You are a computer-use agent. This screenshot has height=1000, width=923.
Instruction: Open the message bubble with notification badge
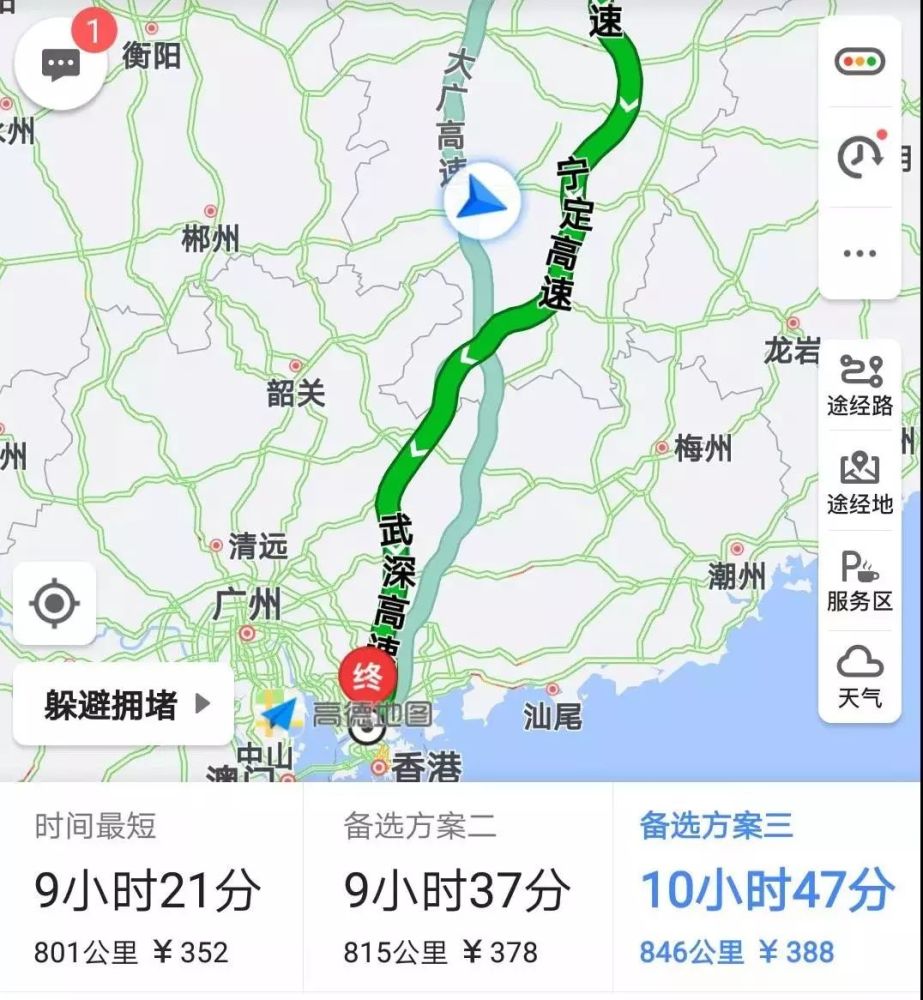coord(62,63)
